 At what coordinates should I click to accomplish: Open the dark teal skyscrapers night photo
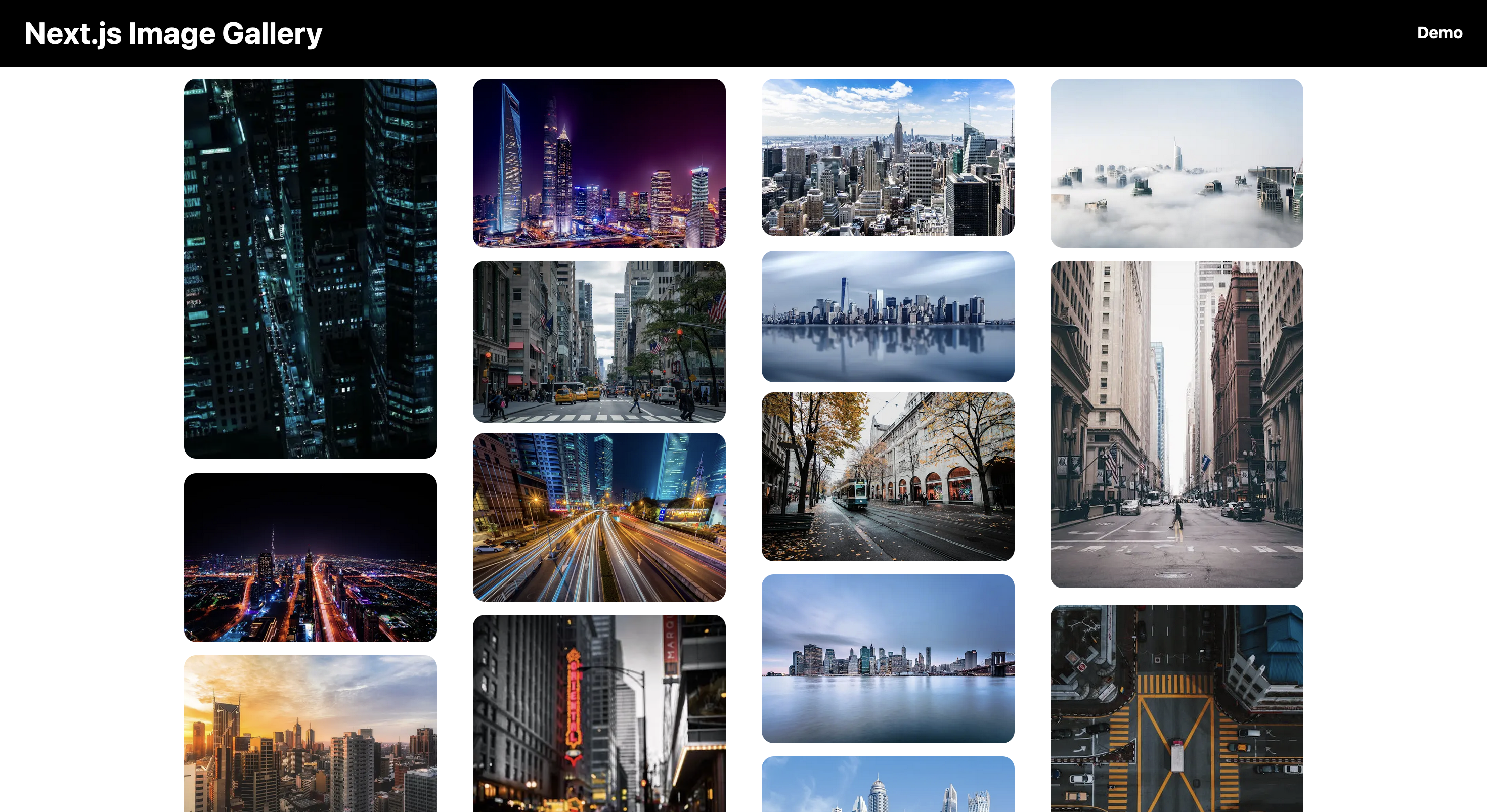pyautogui.click(x=310, y=268)
